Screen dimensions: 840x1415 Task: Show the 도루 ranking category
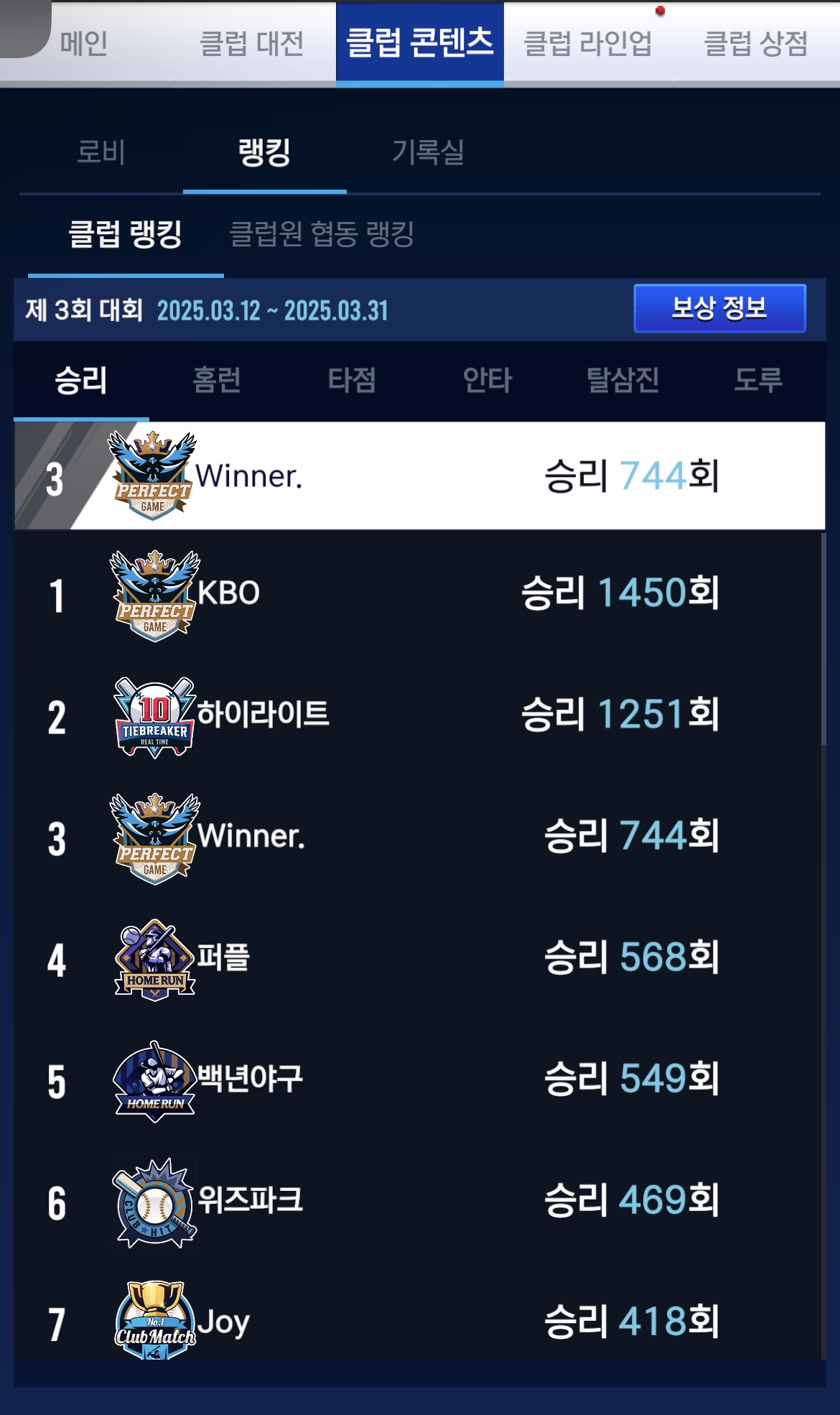(757, 380)
